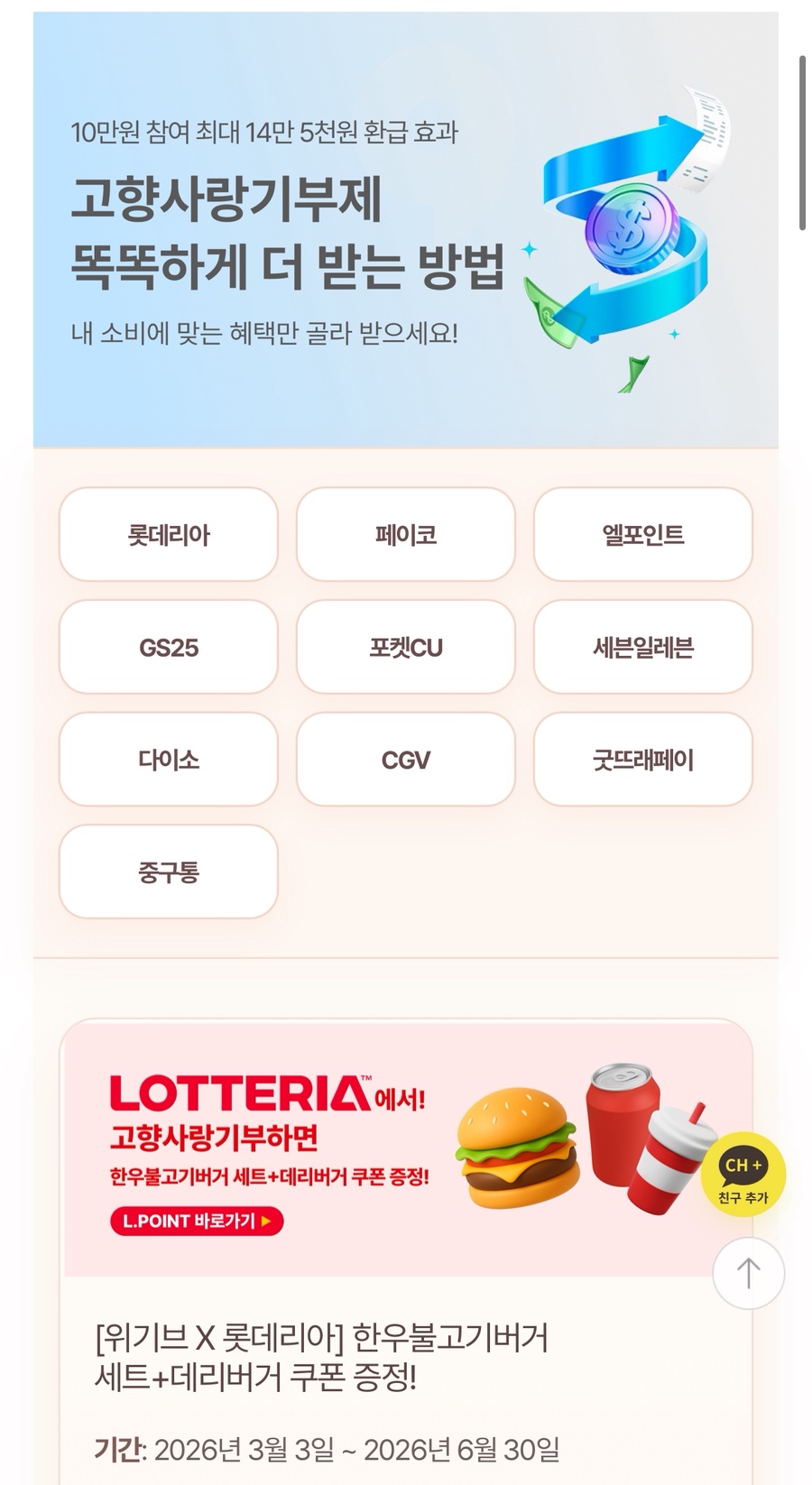Select the 롯데리아 chip

(x=168, y=535)
